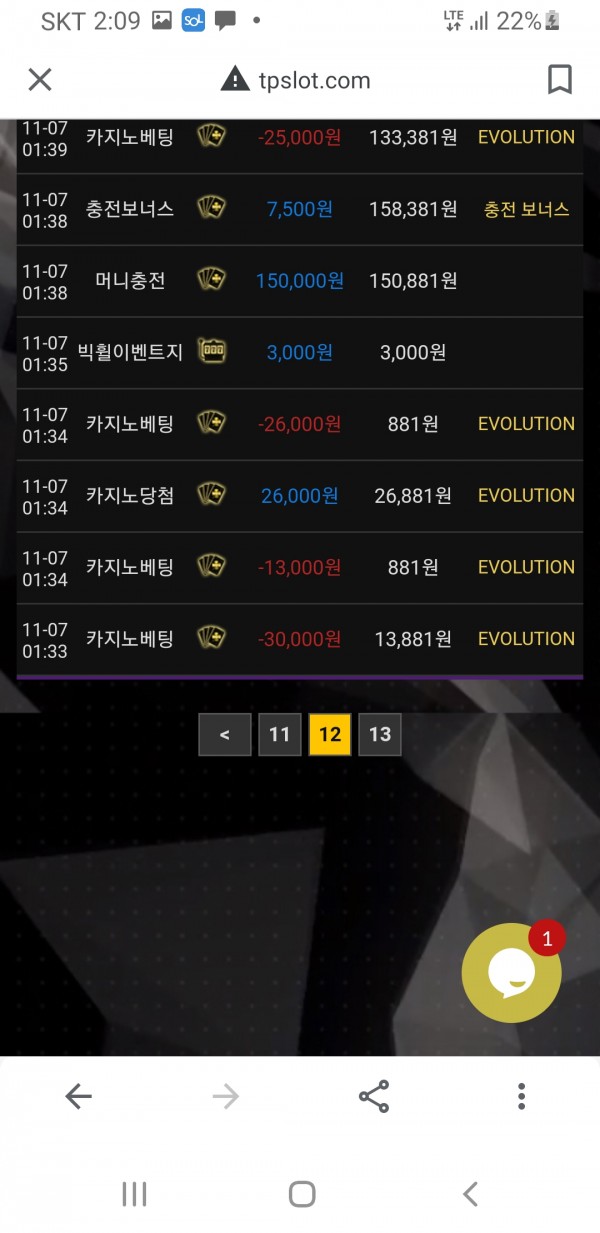This screenshot has height=1233, width=600.
Task: Go to previous pages with < button
Action: [225, 735]
